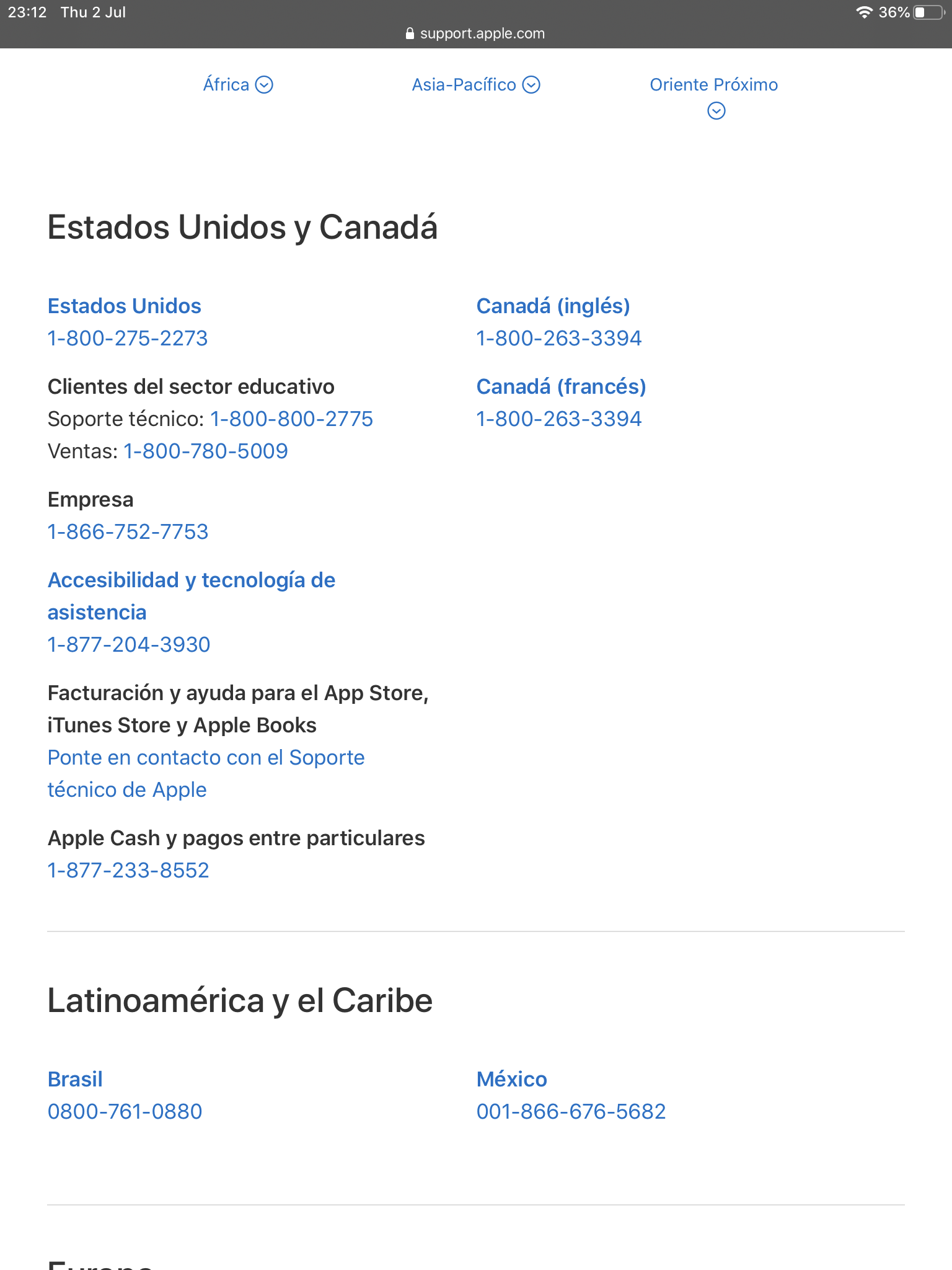Image resolution: width=952 pixels, height=1270 pixels.
Task: Call education Ventas number 1-800-780-5009
Action: 206,451
